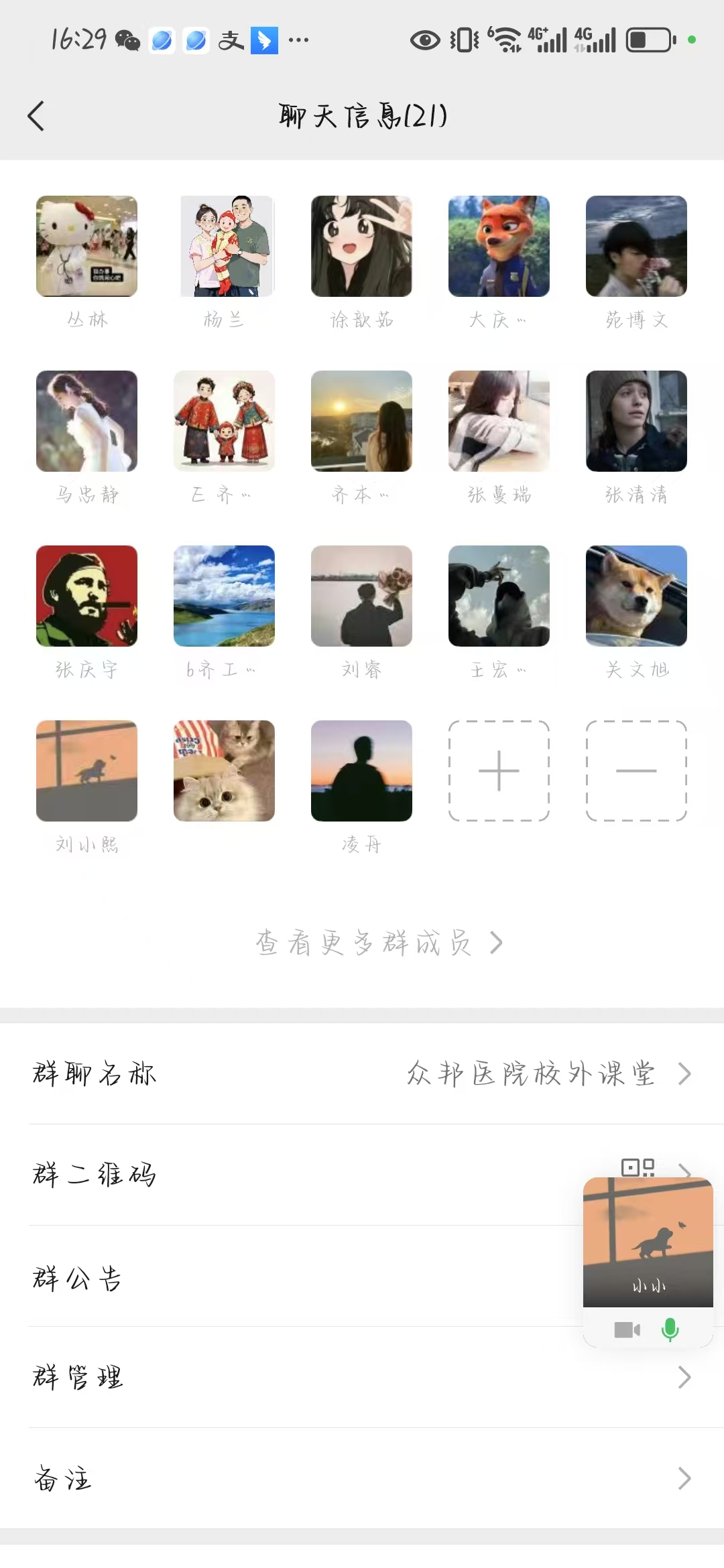Go back from chat info page
The height and width of the screenshot is (1568, 724).
pos(36,116)
